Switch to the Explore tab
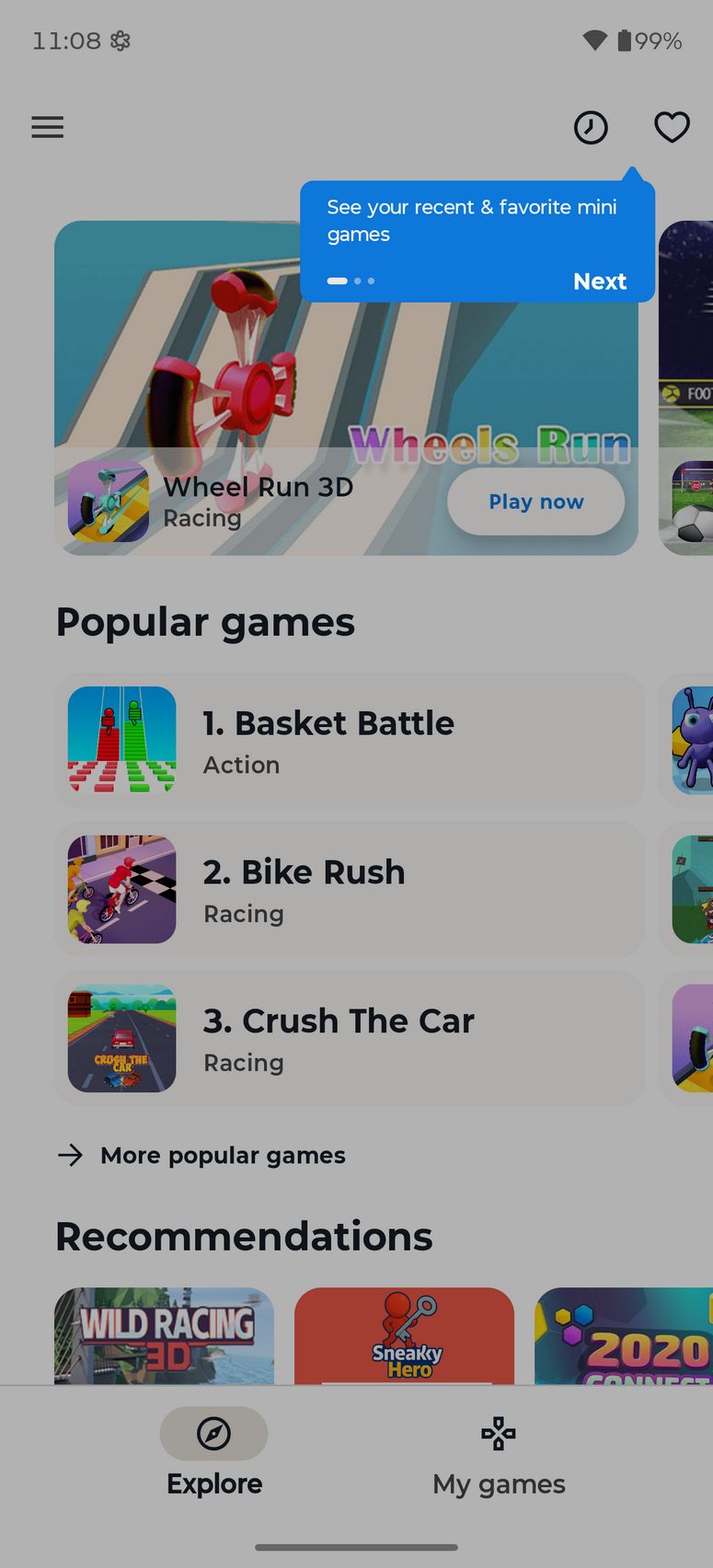Screen dimensions: 713x1568 point(214,1453)
